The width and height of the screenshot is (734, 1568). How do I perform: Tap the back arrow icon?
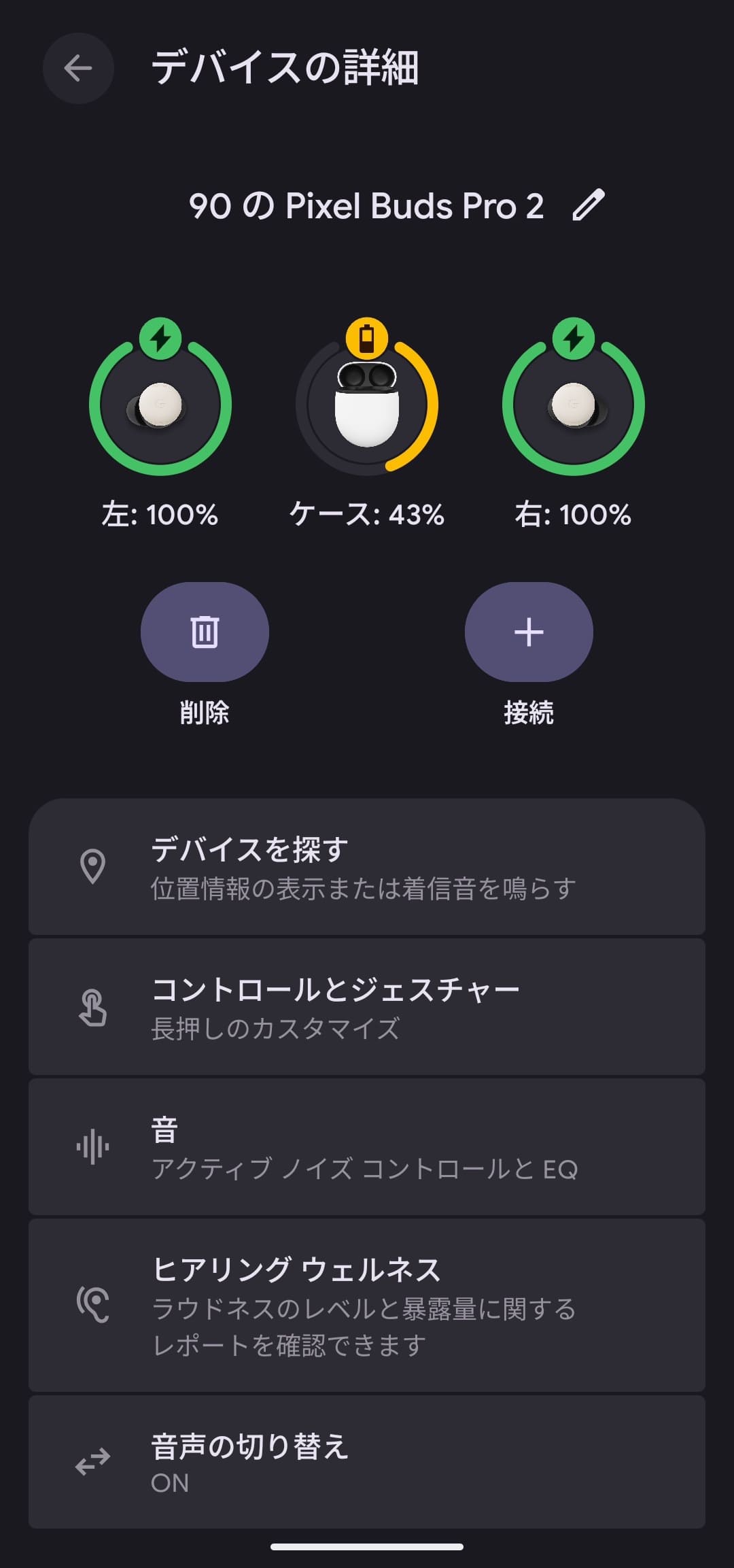[x=78, y=68]
